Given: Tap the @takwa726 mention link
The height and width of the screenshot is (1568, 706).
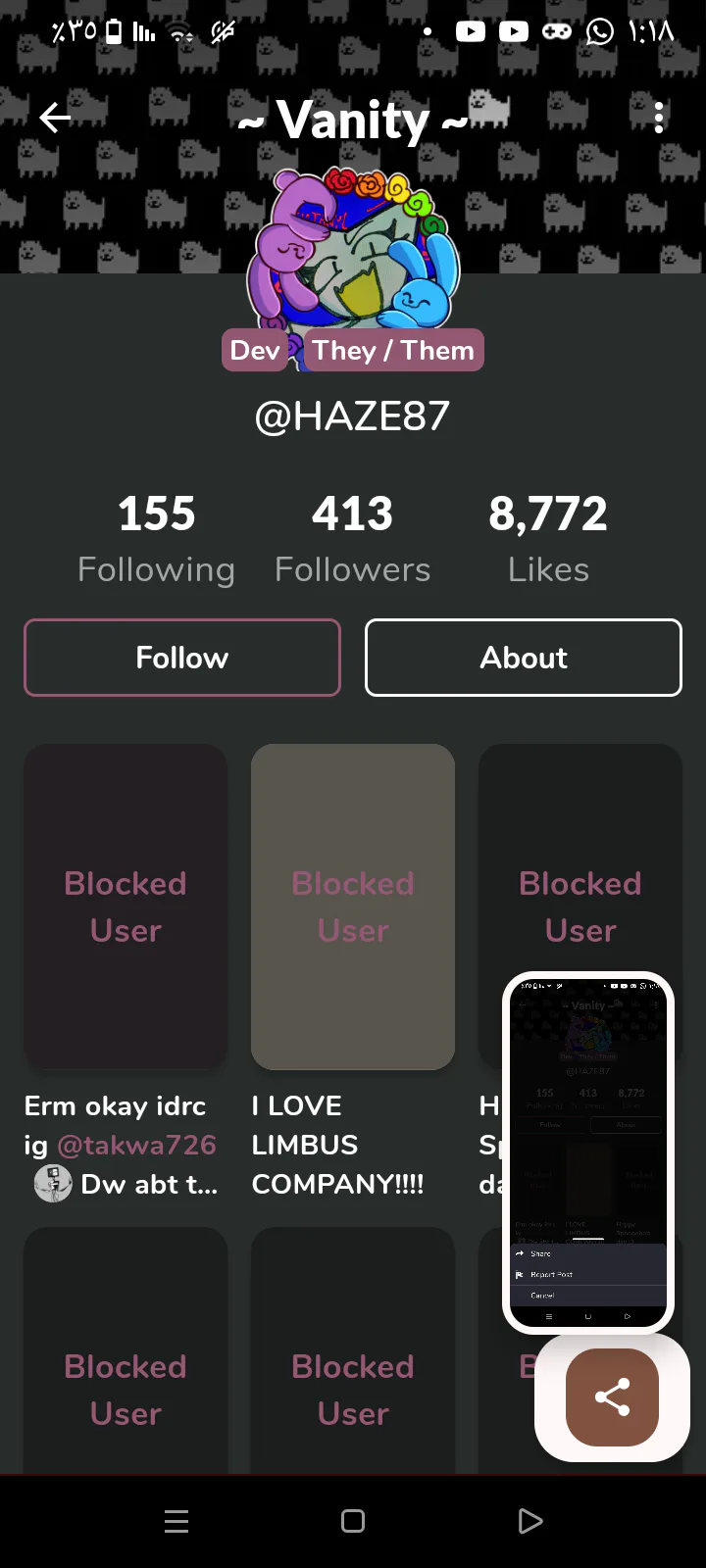Looking at the screenshot, I should point(136,1145).
